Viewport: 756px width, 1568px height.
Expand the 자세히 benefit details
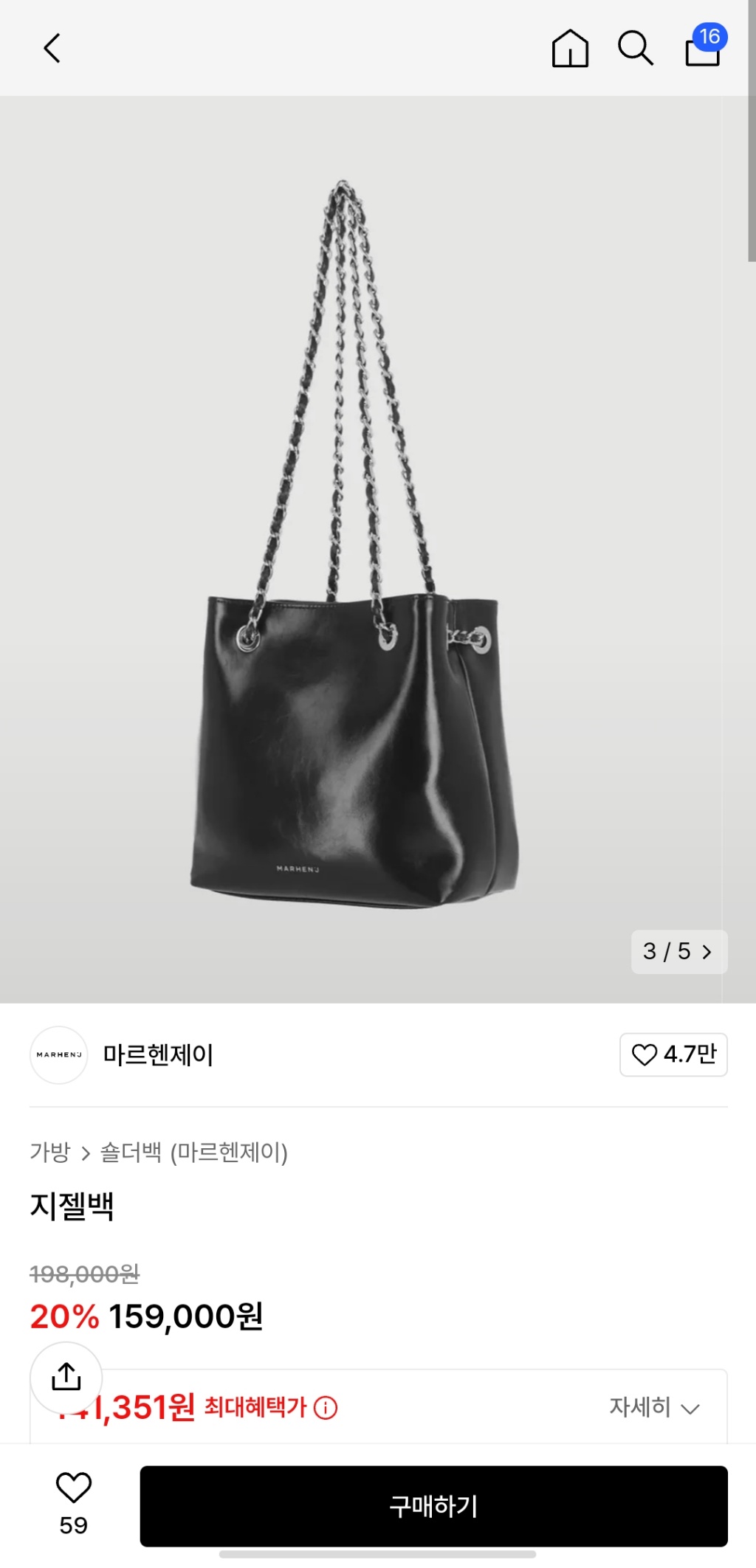click(654, 1408)
